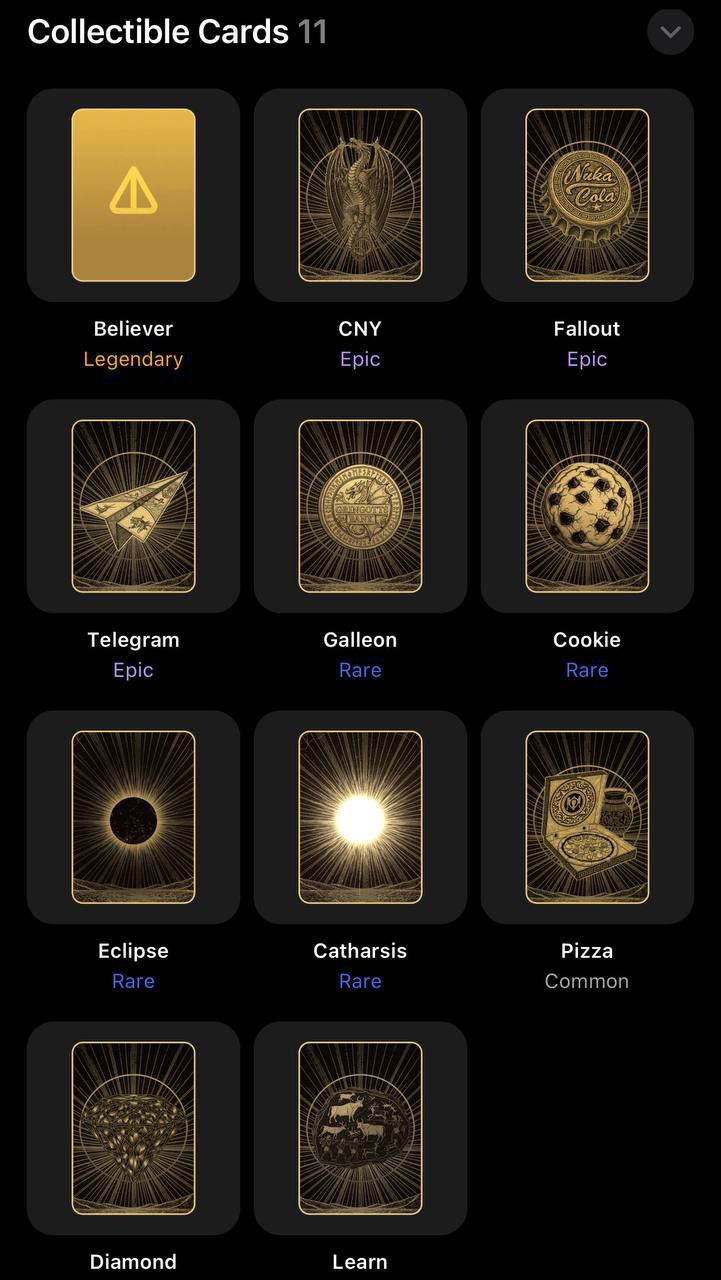Open the Learn card
721x1280 pixels.
(x=360, y=1128)
